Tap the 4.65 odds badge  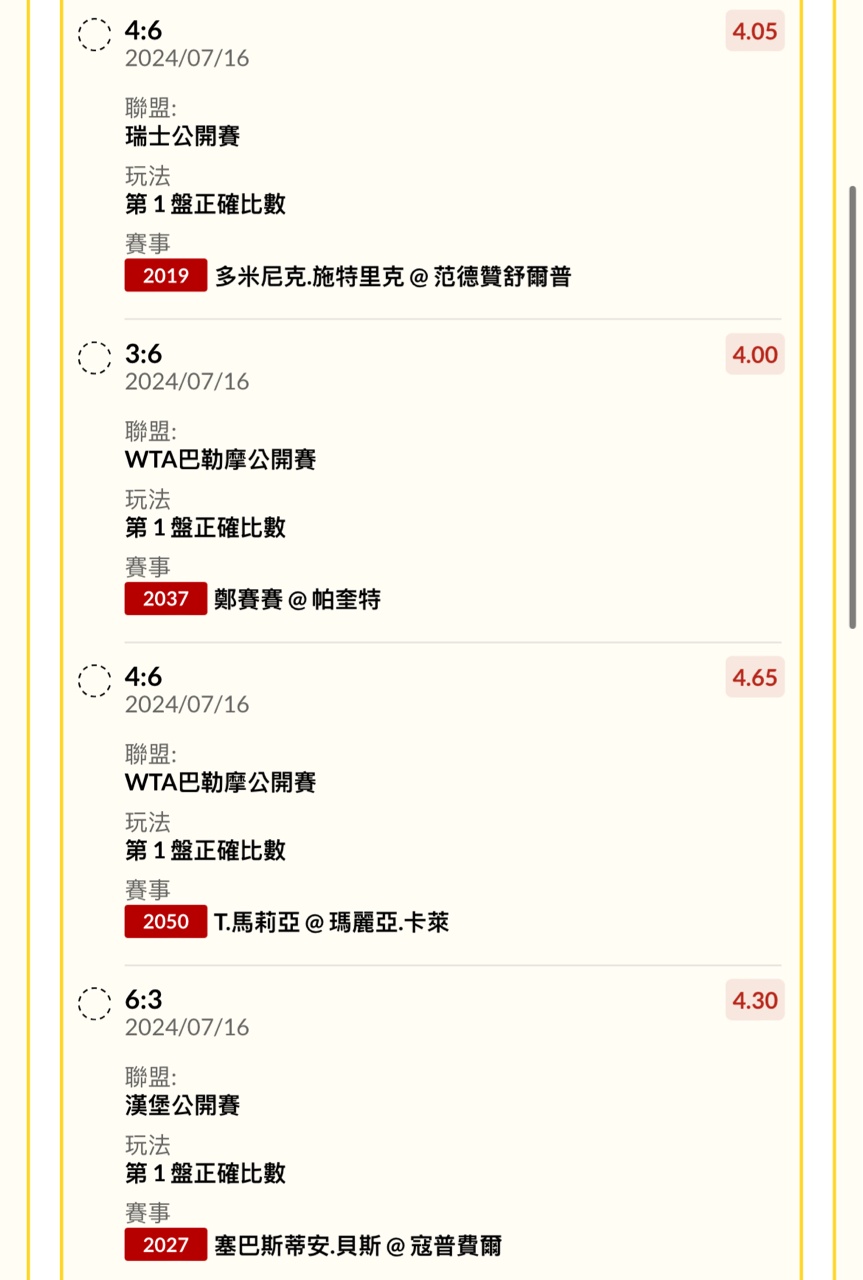[x=755, y=677]
